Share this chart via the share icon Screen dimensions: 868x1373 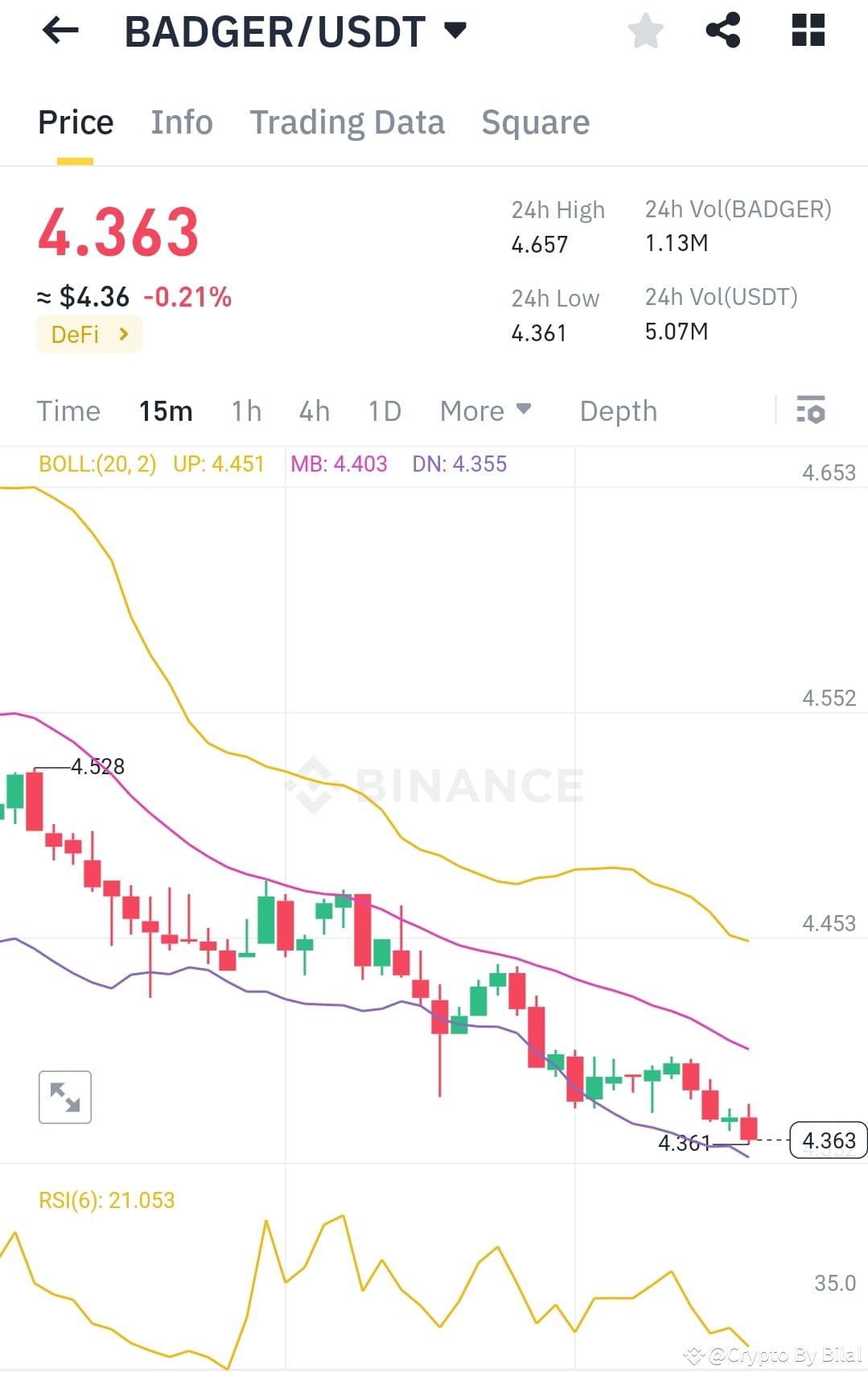pyautogui.click(x=722, y=31)
